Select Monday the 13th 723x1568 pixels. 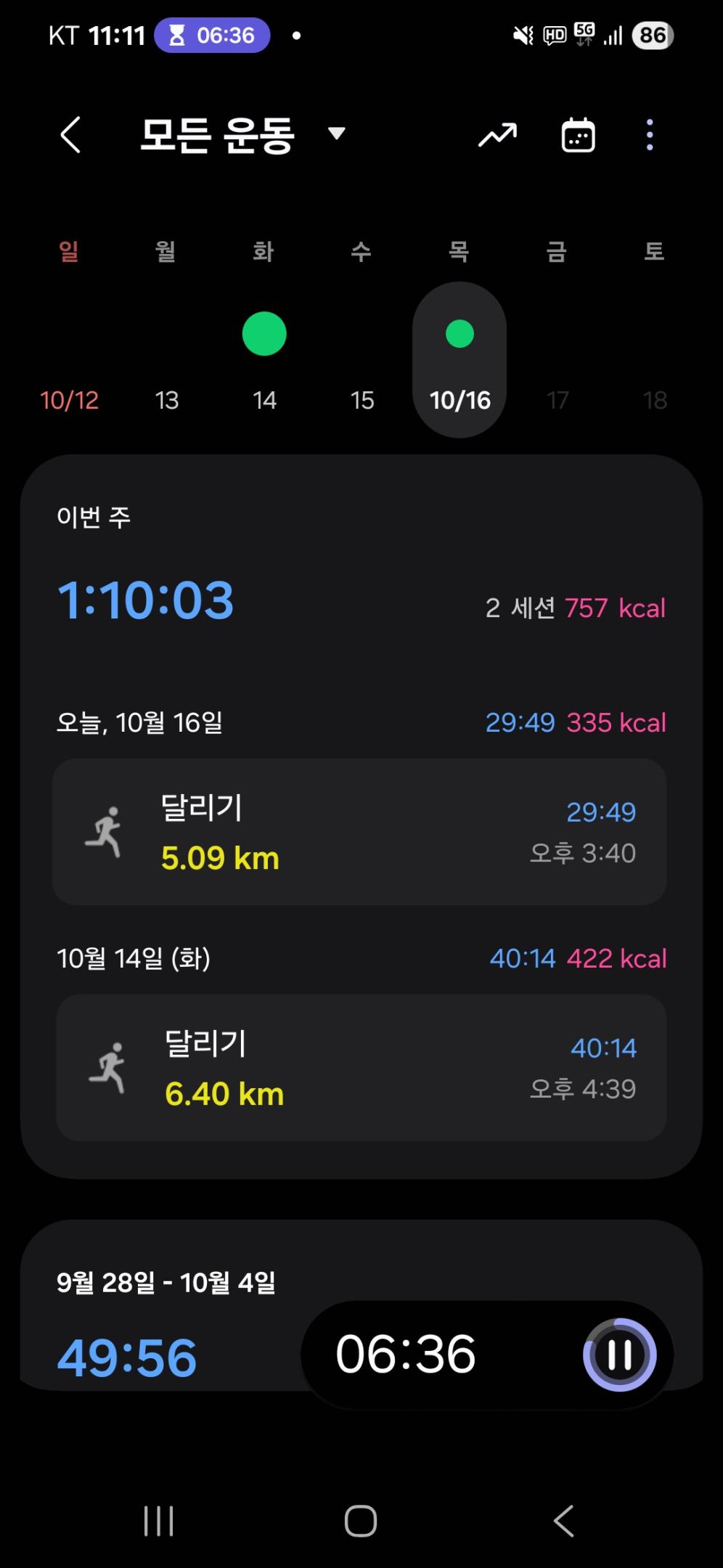167,400
